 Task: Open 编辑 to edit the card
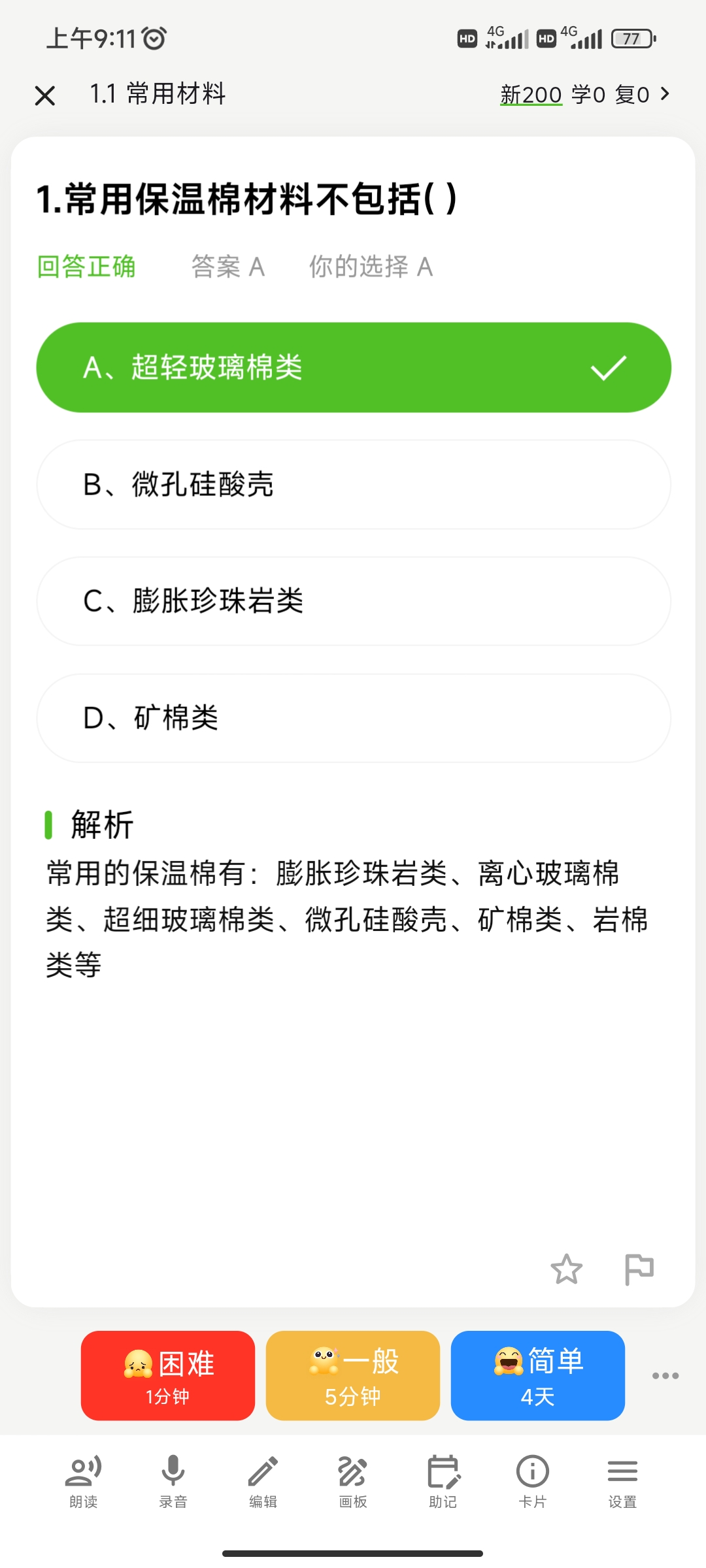[x=263, y=1482]
